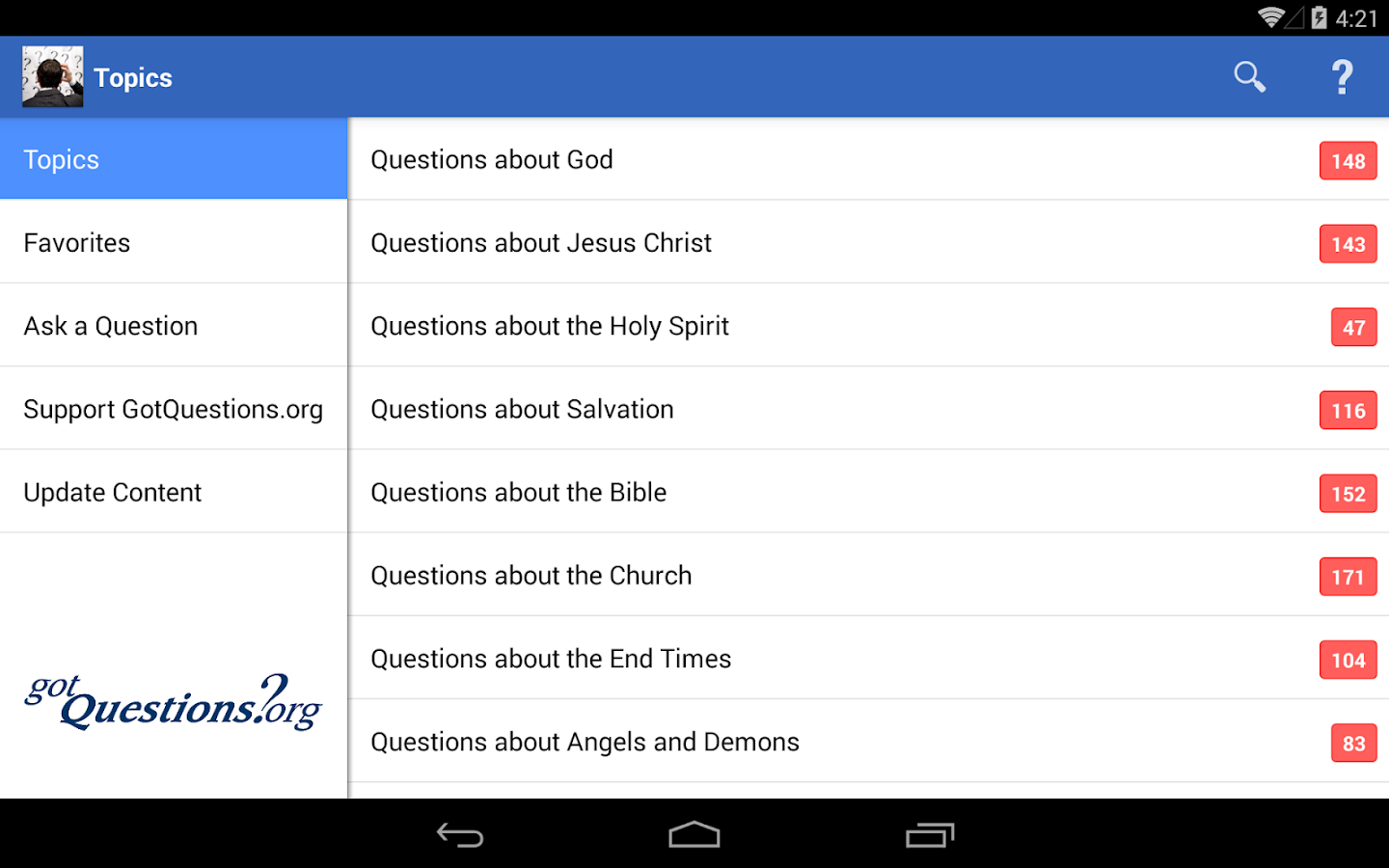
Task: Browse Questions about the Bible
Action: coord(868,491)
